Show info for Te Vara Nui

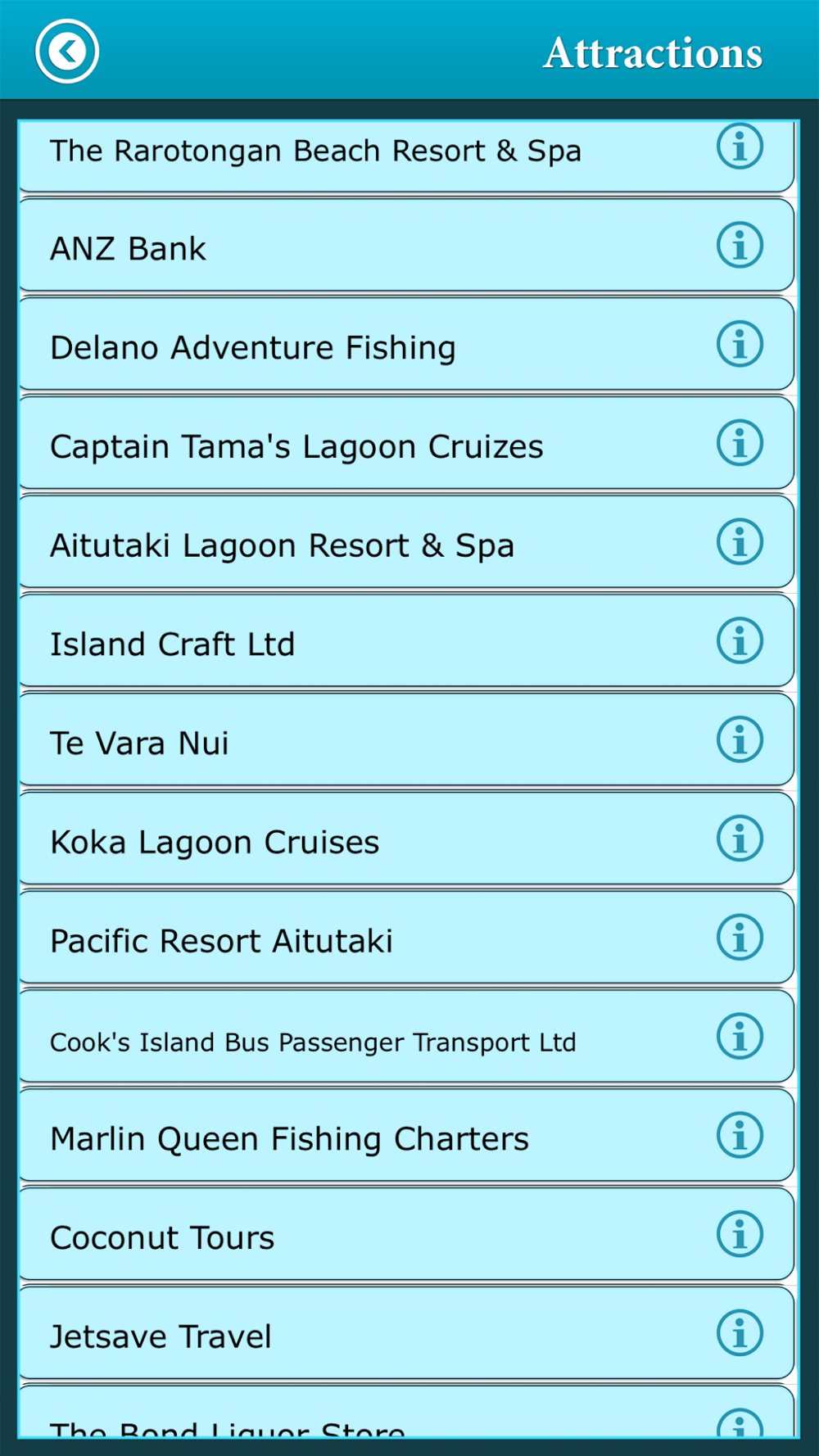click(740, 739)
